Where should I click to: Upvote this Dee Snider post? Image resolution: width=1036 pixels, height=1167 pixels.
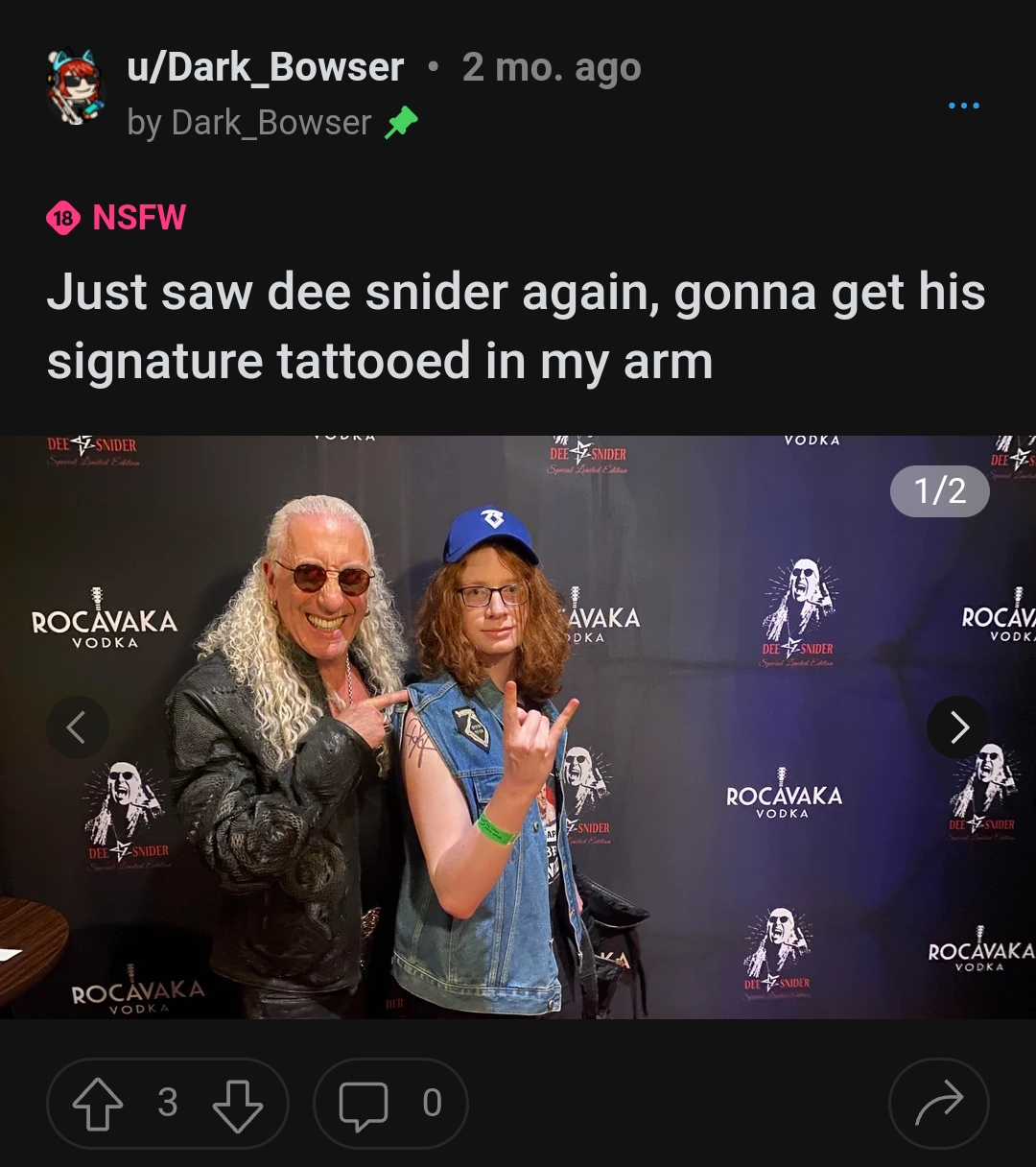point(98,1105)
